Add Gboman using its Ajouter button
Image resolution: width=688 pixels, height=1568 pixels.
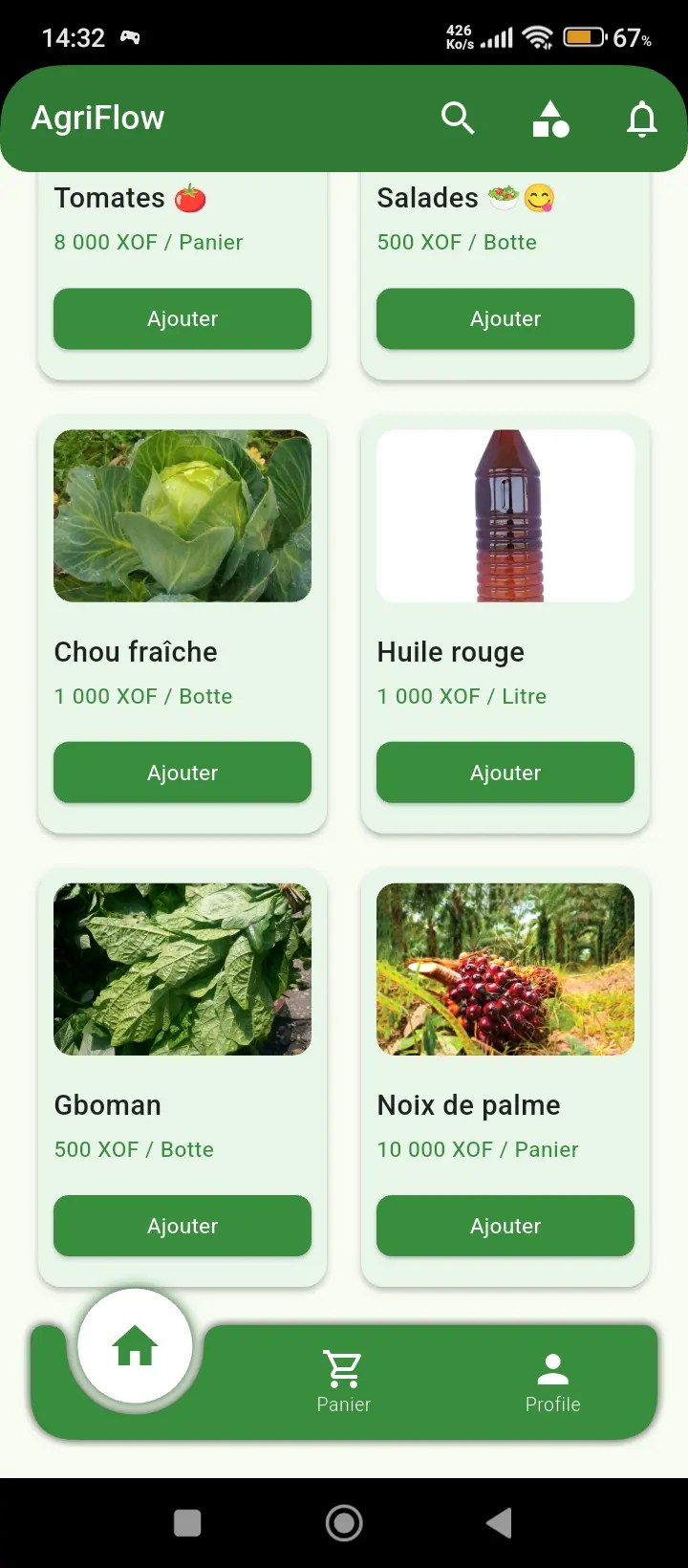182,1226
